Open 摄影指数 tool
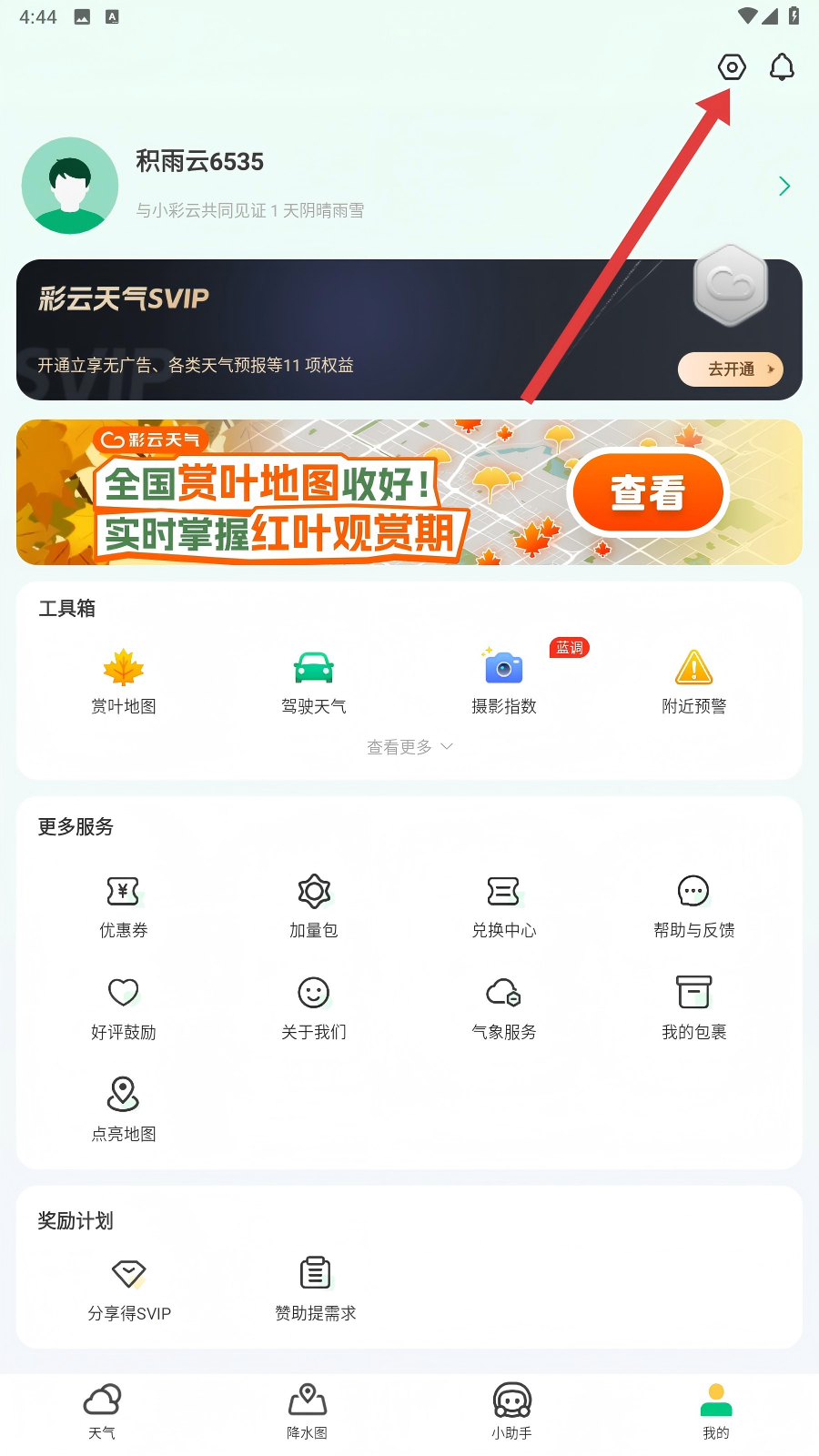This screenshot has height=1456, width=819. pyautogui.click(x=504, y=682)
